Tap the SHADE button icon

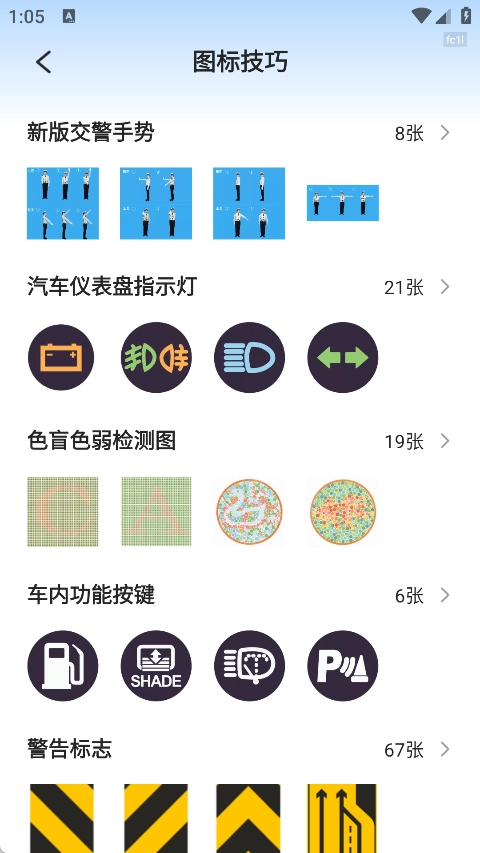coord(156,666)
